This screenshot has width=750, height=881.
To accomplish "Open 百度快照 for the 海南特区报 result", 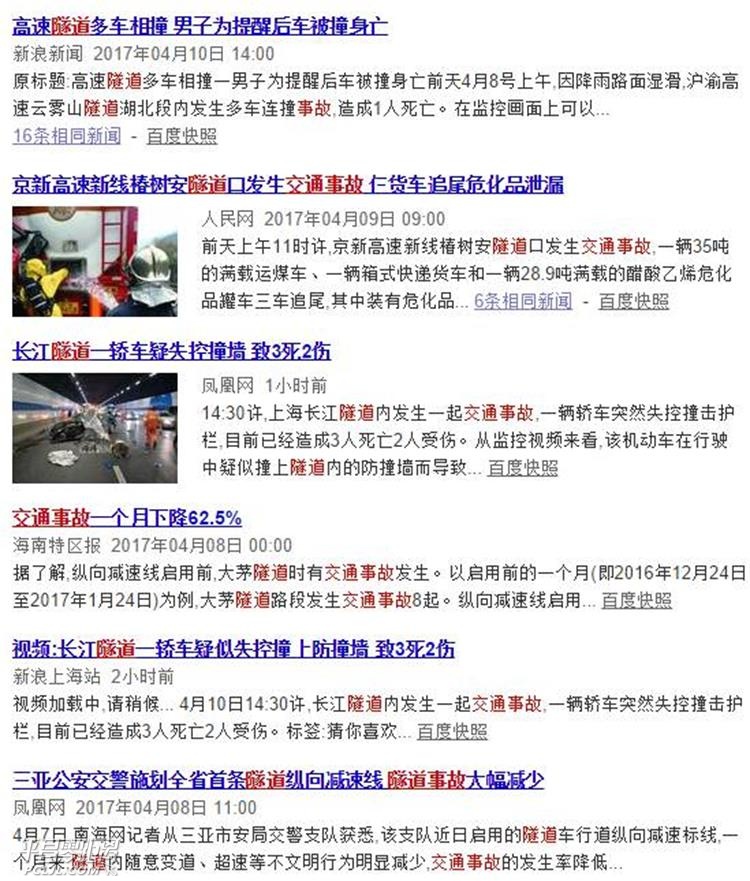I will point(636,600).
